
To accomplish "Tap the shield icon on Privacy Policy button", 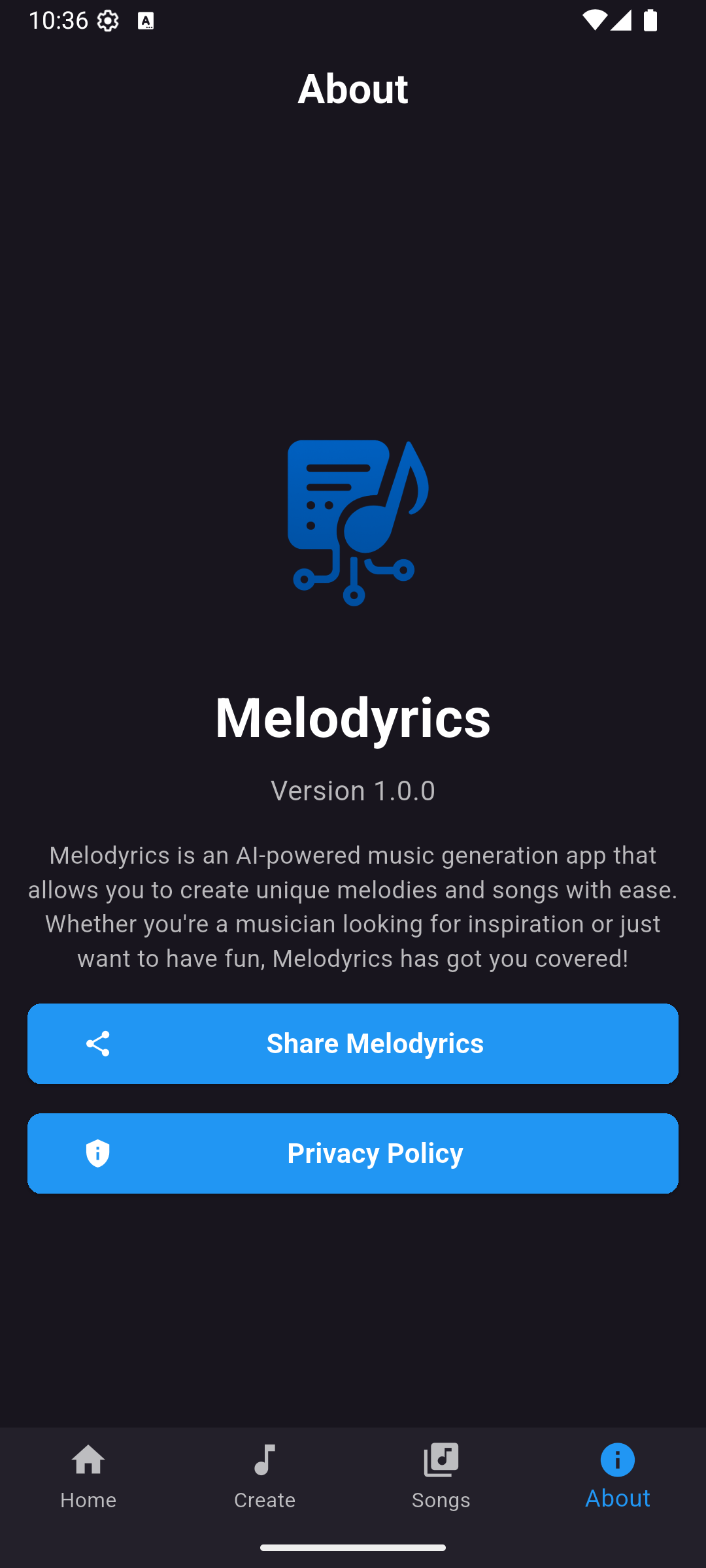I will coord(97,1152).
